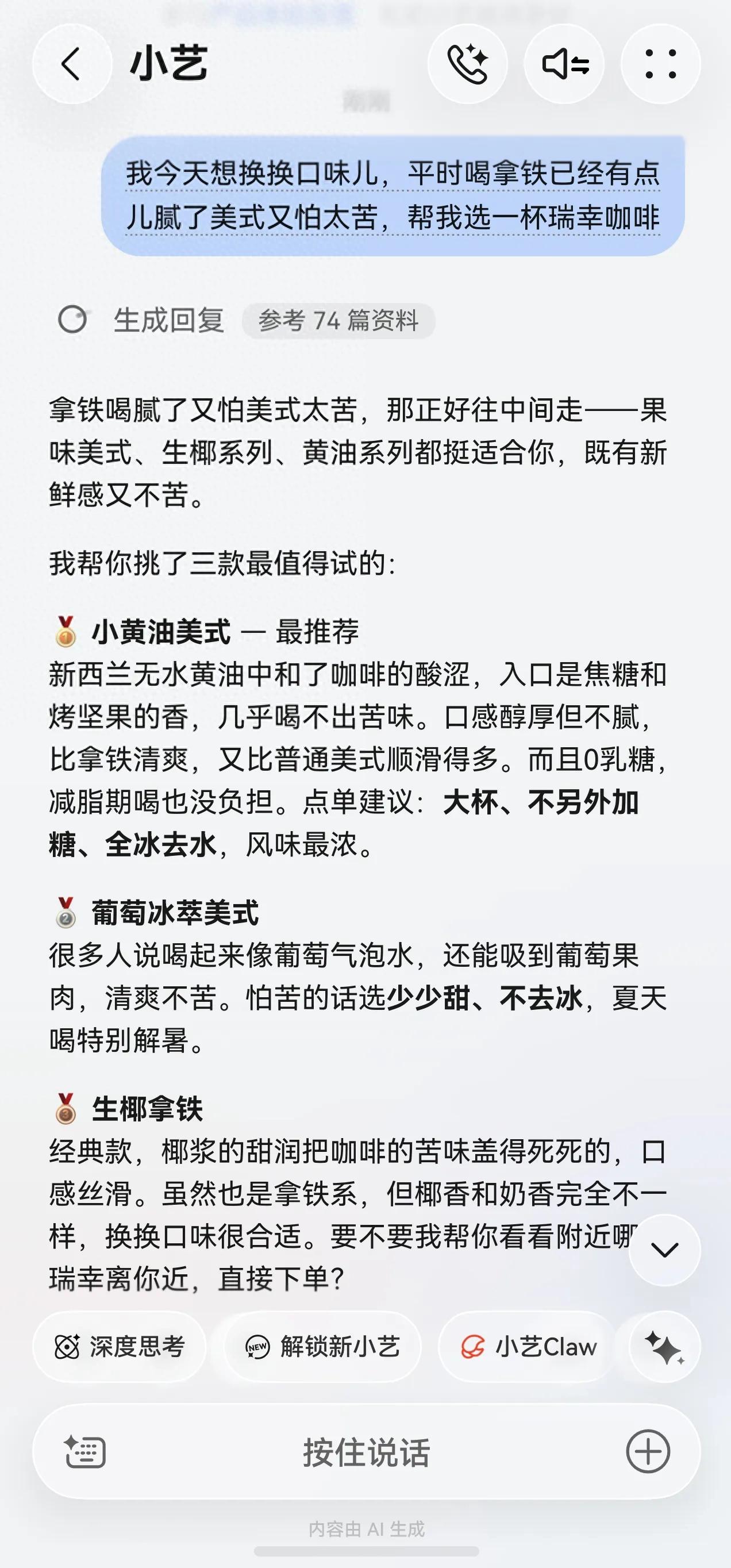Screen dimensions: 731x1568
Task: Enable 深度思考 mode
Action: point(120,1347)
